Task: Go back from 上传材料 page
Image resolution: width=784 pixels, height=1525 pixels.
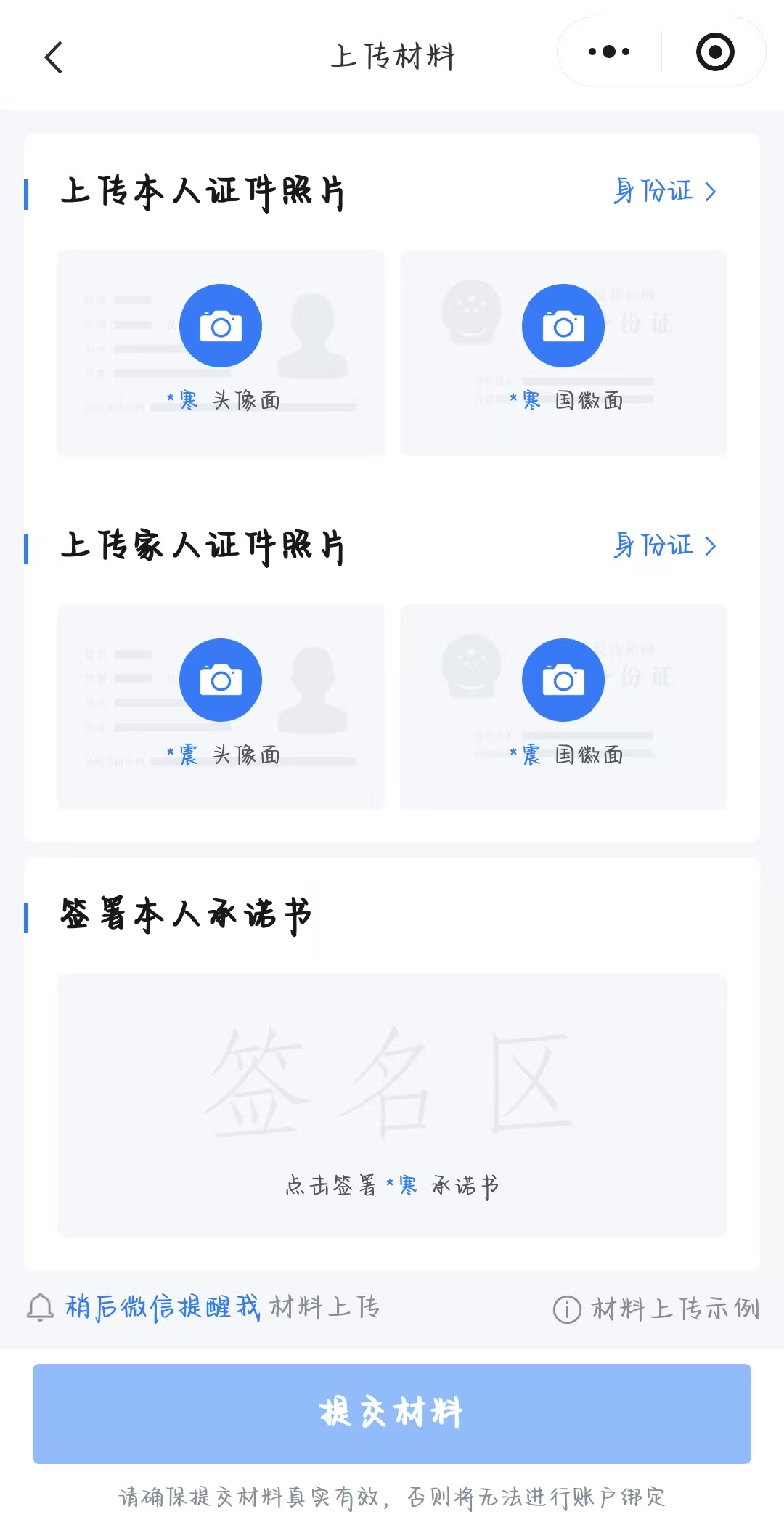Action: [54, 57]
